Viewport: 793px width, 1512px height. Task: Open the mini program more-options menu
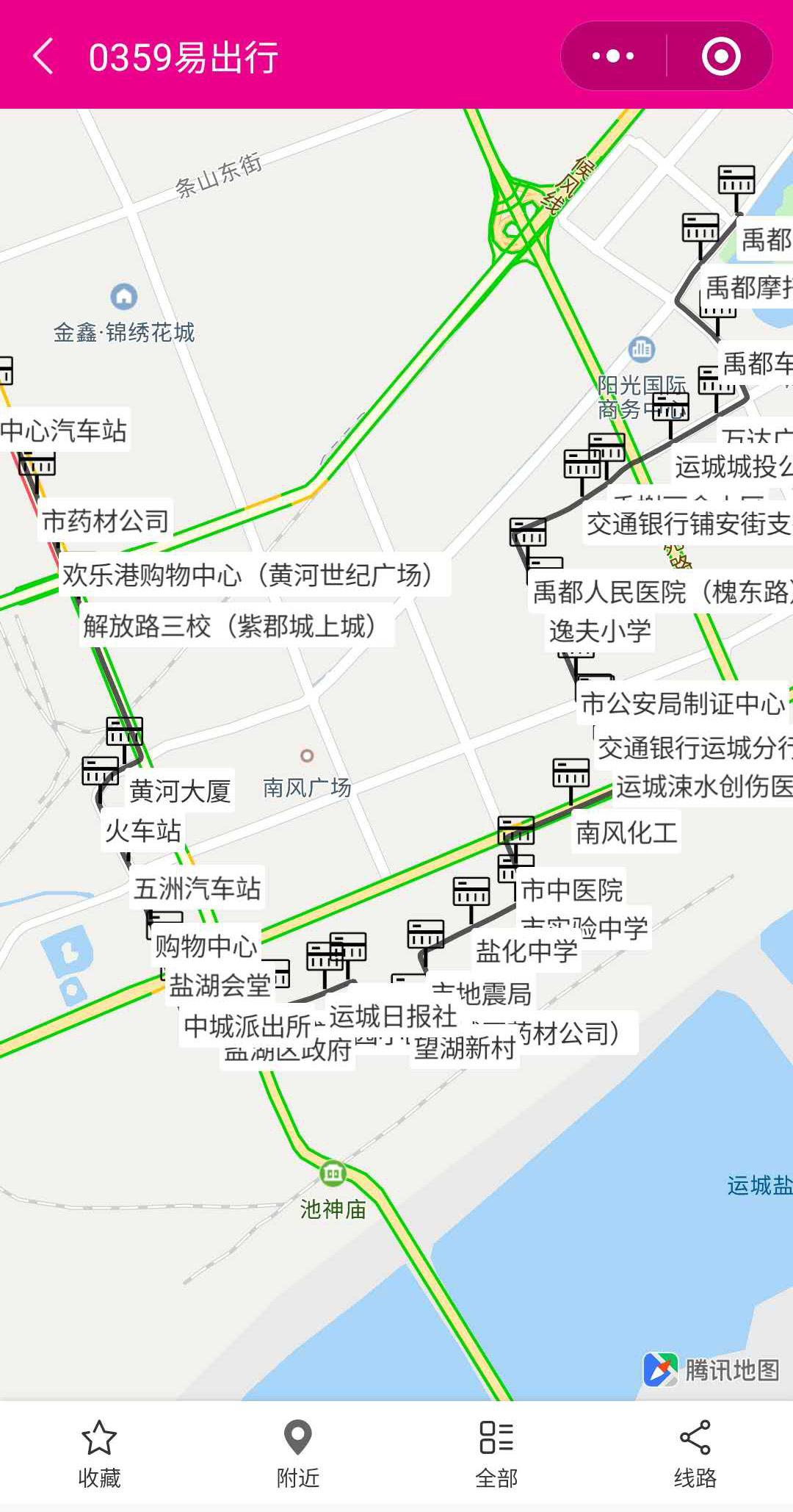coord(613,57)
